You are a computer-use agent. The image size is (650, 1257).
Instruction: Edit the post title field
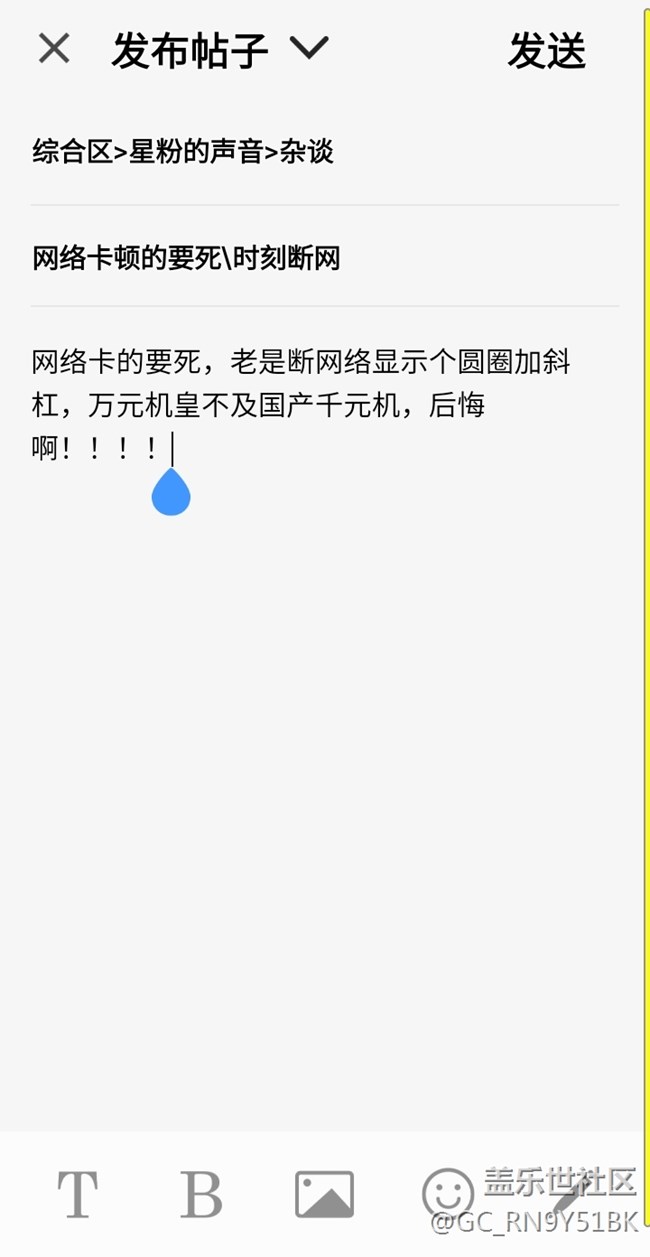click(x=187, y=259)
